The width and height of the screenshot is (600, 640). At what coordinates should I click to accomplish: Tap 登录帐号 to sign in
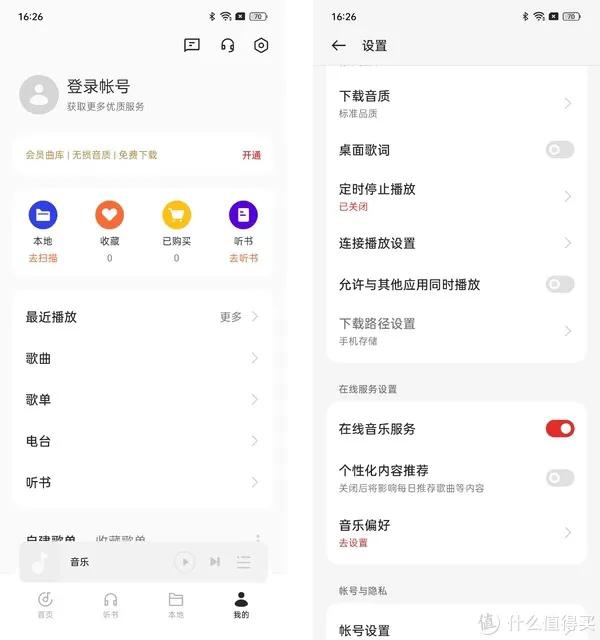(98, 87)
